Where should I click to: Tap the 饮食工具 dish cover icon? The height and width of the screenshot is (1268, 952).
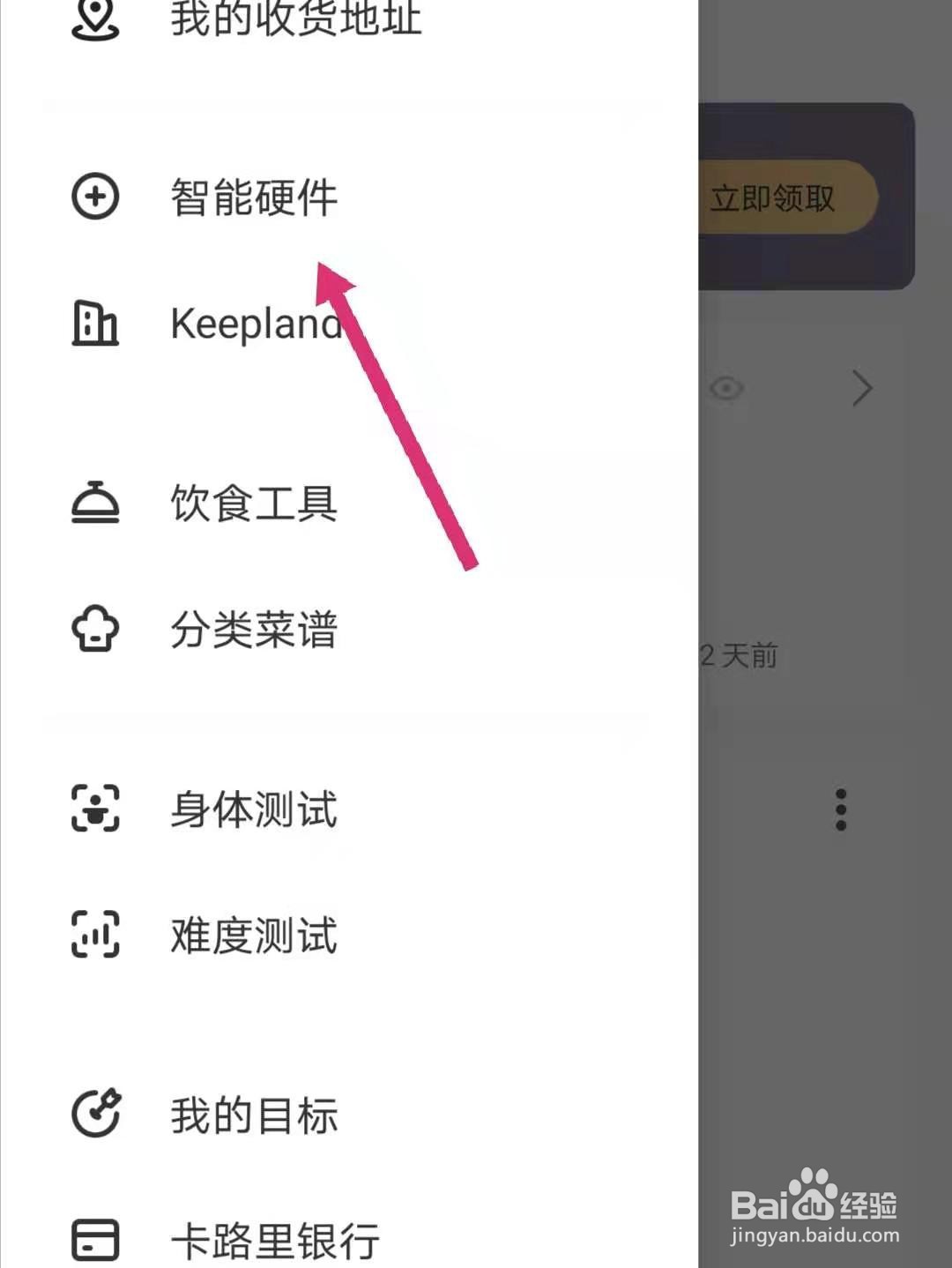click(x=94, y=503)
